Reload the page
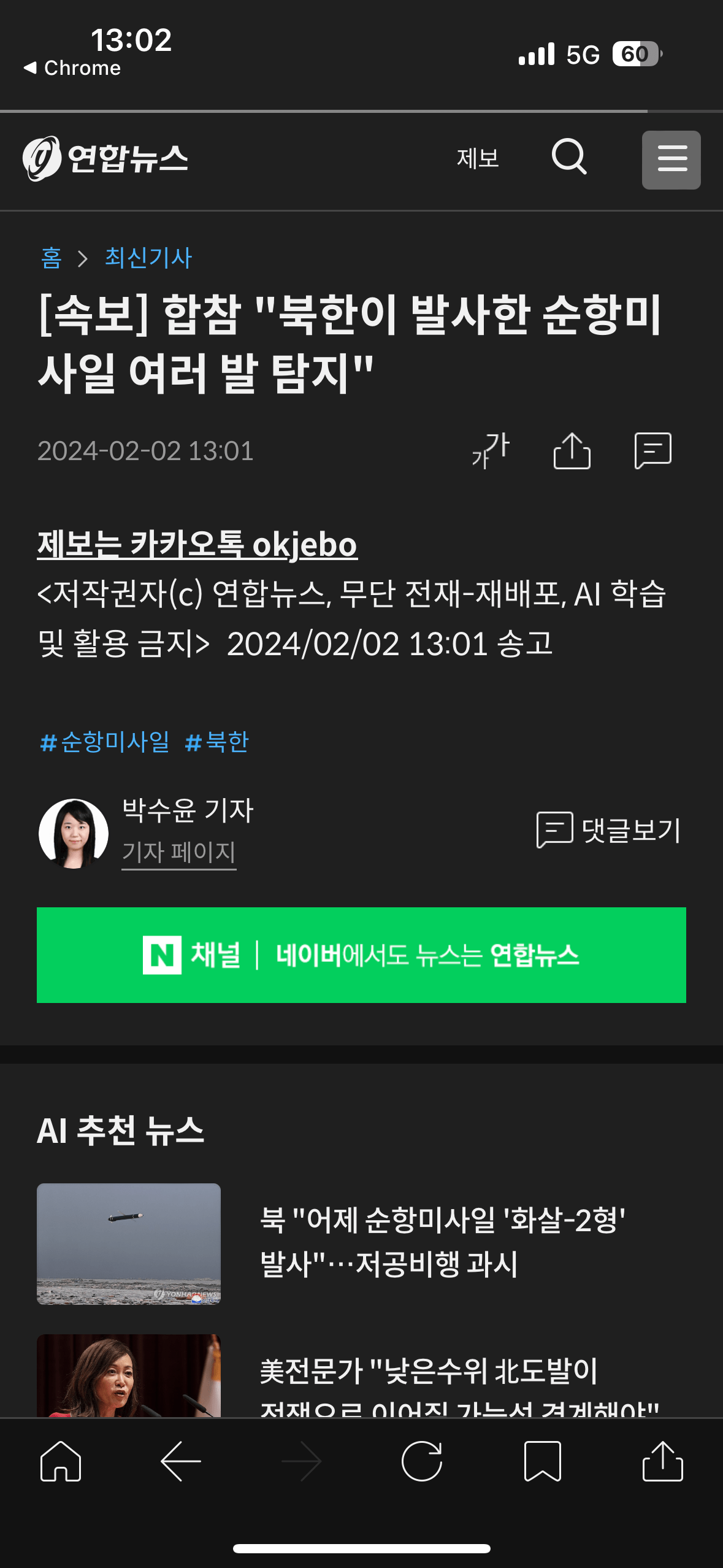723x1568 pixels. tap(422, 1461)
